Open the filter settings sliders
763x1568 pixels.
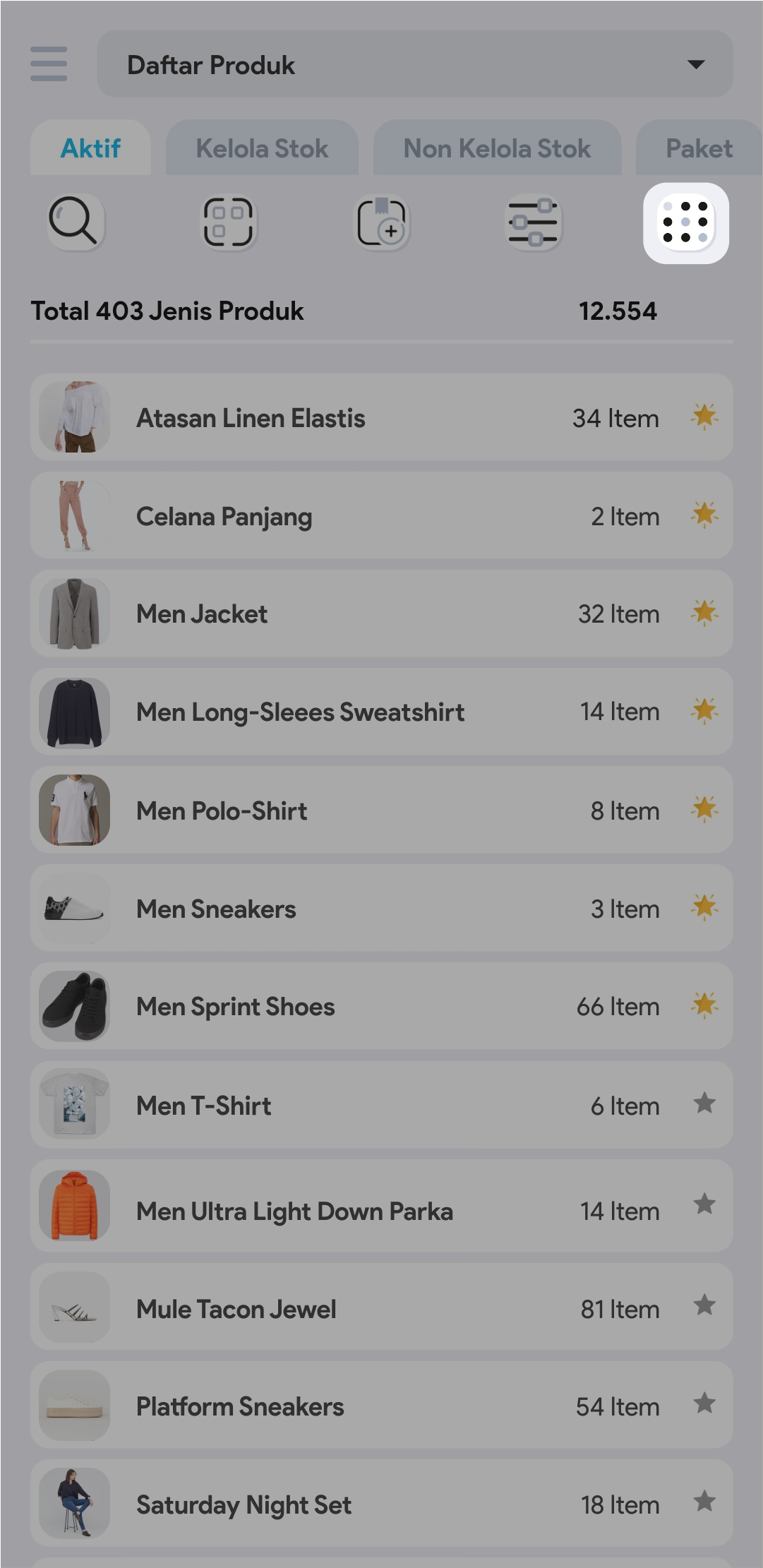pos(534,222)
